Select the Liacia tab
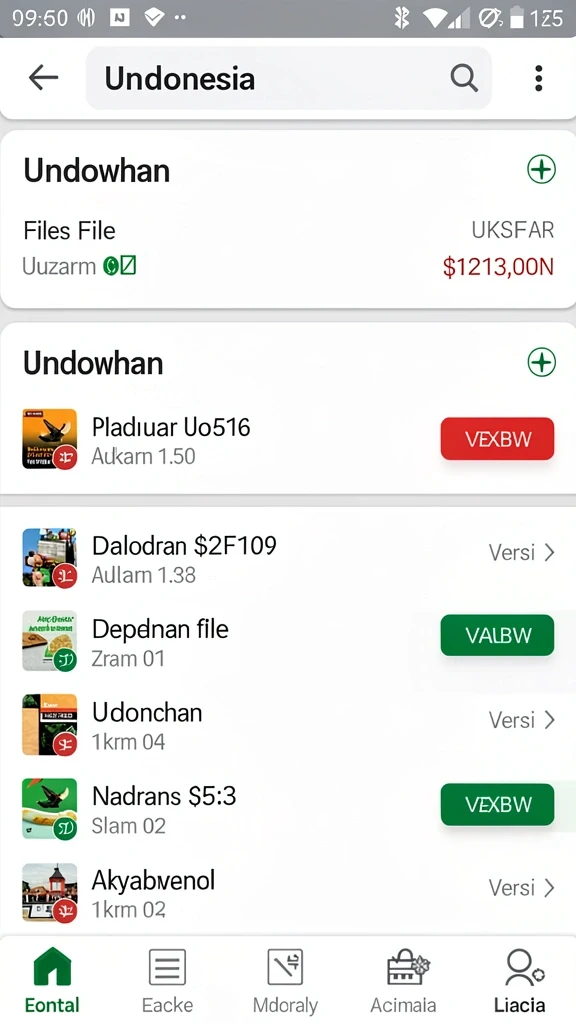This screenshot has width=576, height=1024. (520, 980)
